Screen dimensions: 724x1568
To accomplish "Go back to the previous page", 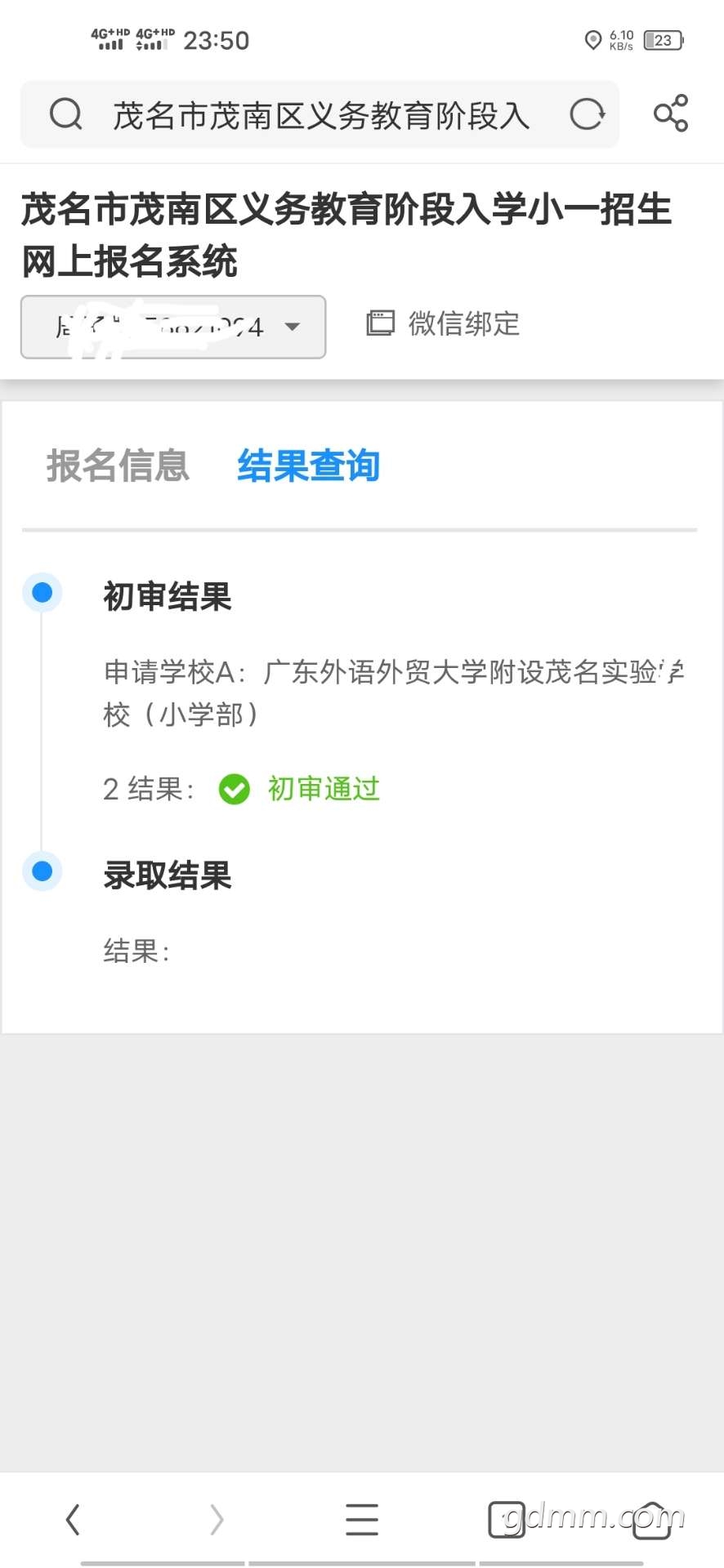I will click(x=73, y=1519).
